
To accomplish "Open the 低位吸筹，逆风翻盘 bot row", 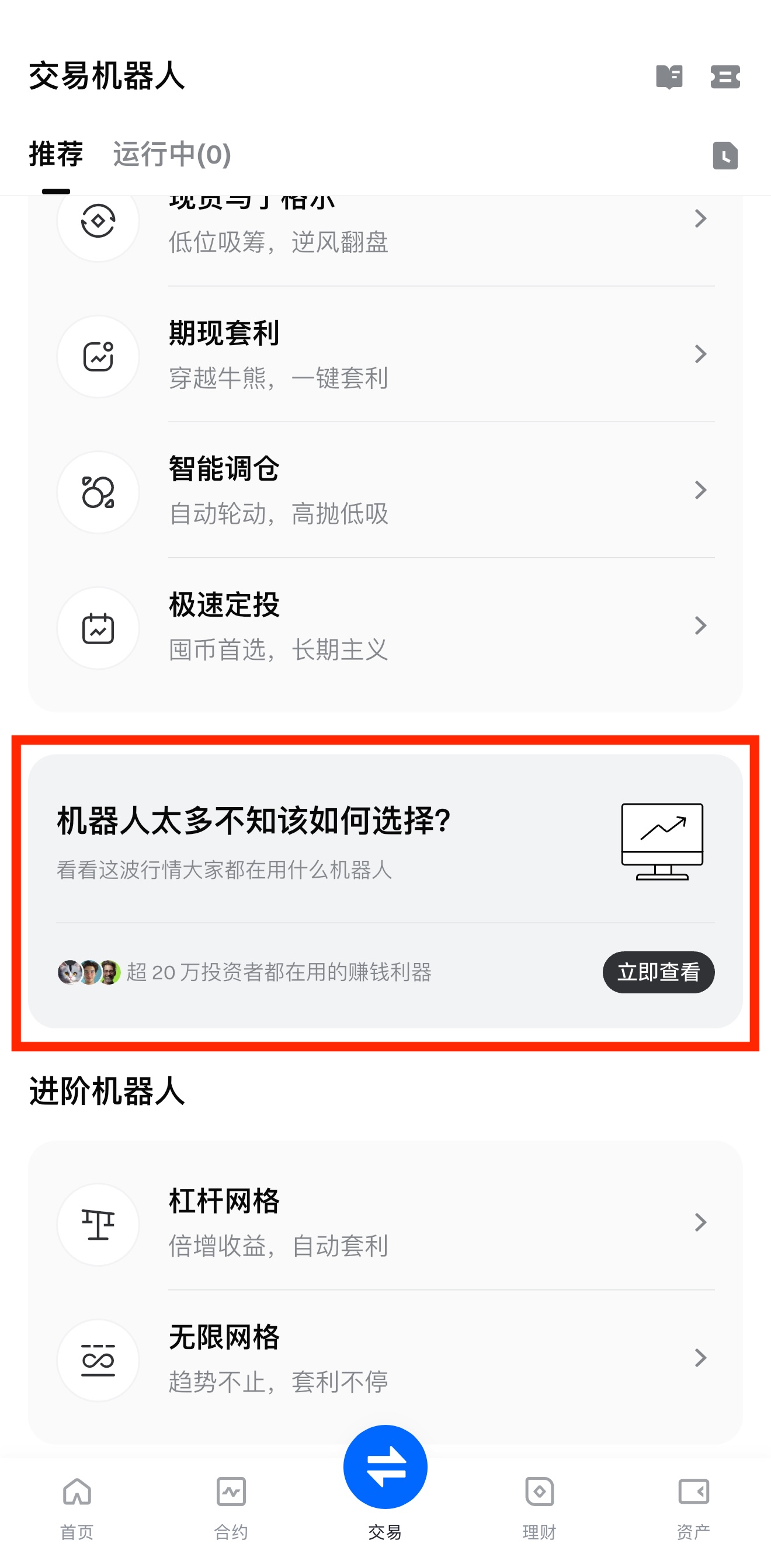I will 385,234.
